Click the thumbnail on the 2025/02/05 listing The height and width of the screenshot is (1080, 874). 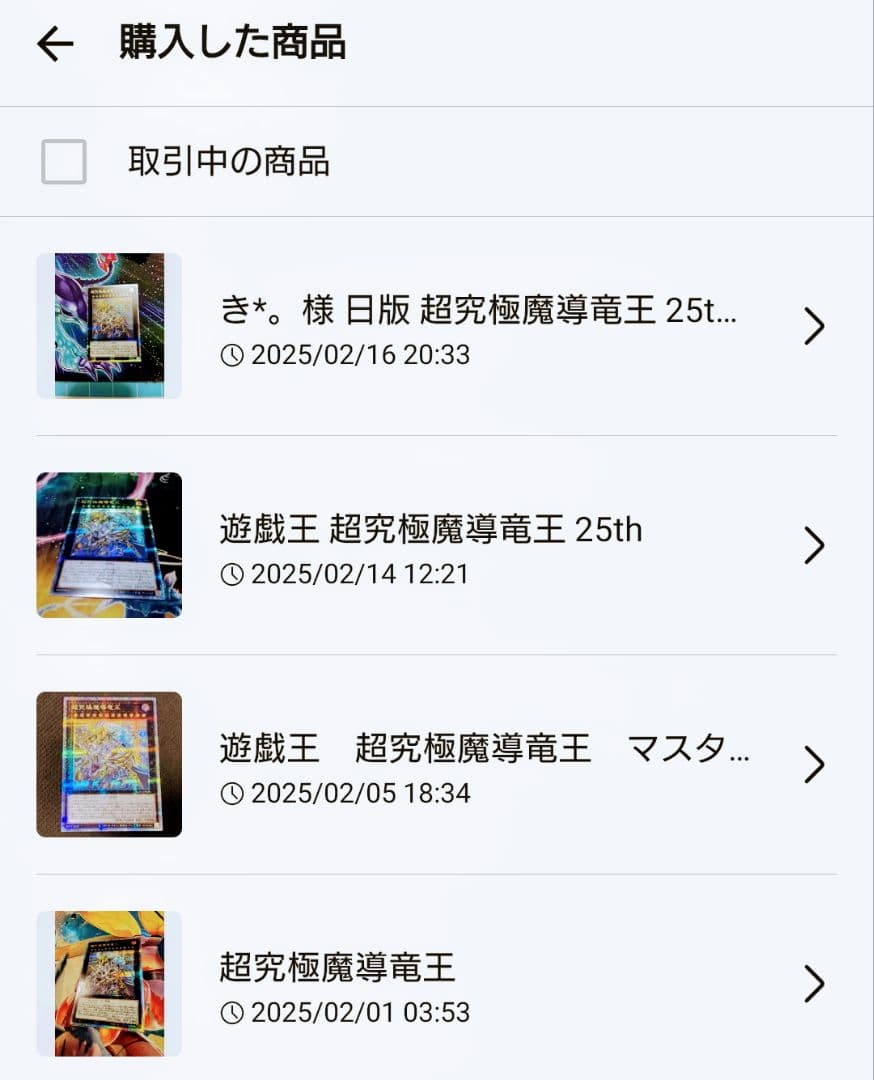109,764
